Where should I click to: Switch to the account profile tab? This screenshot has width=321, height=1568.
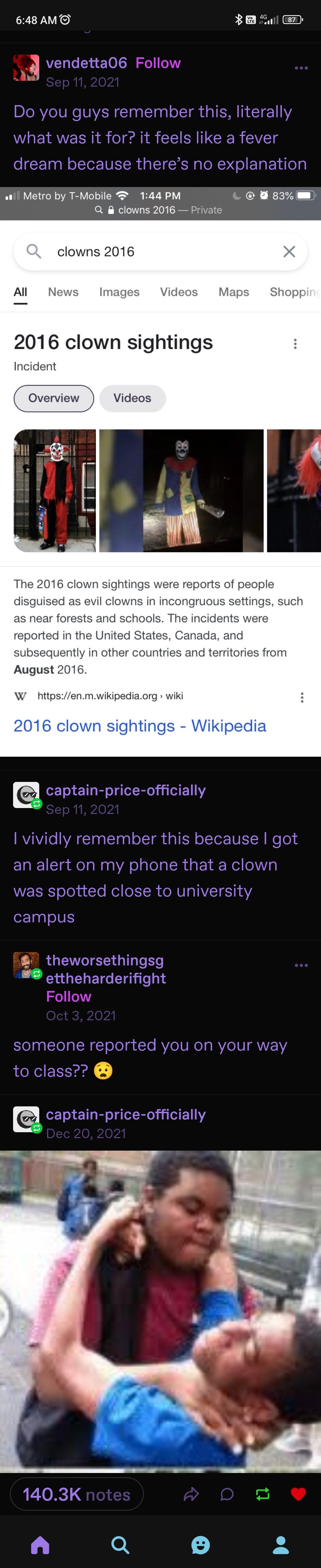281,1544
